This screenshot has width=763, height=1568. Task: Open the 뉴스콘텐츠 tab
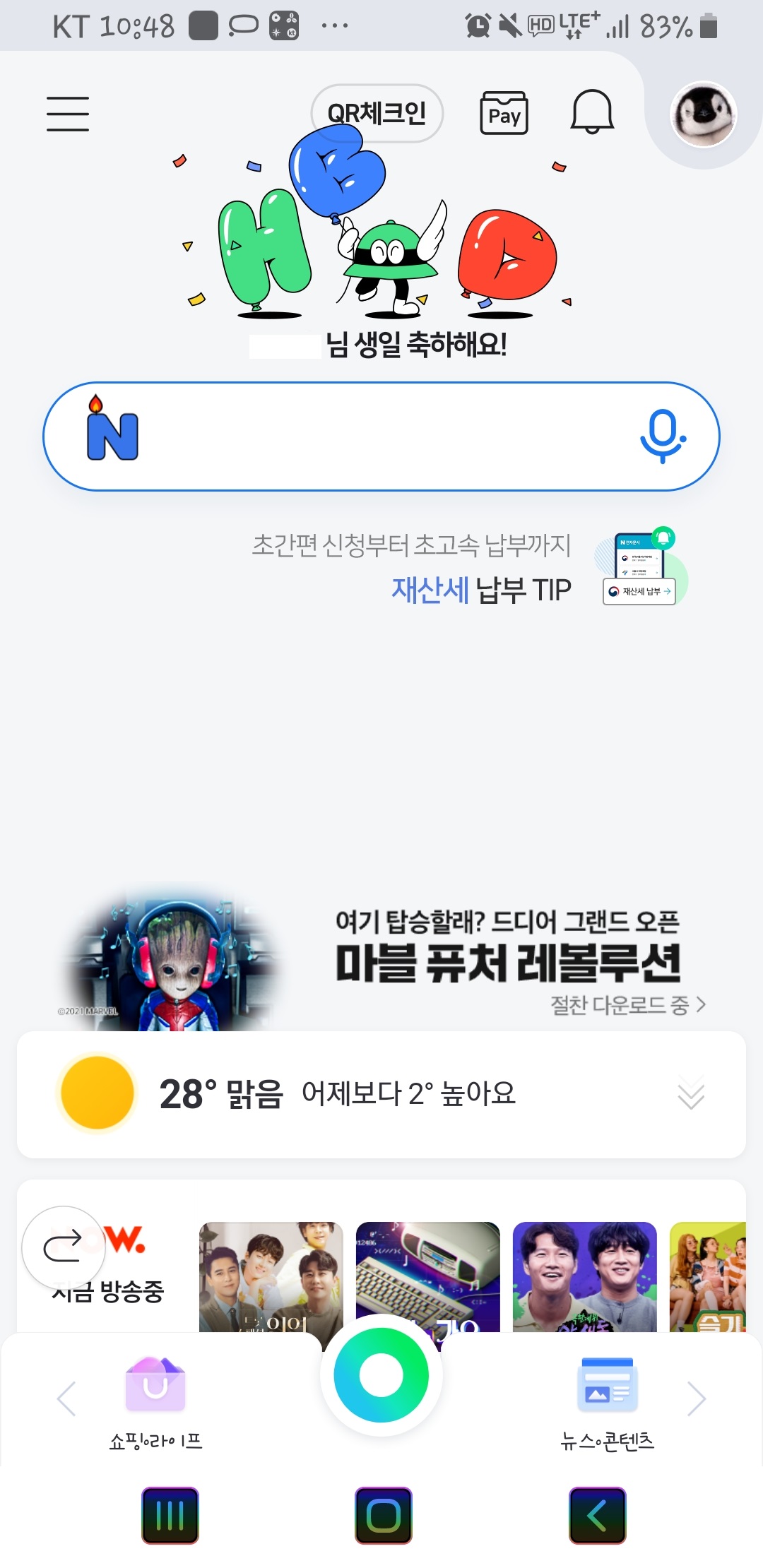pos(608,1401)
